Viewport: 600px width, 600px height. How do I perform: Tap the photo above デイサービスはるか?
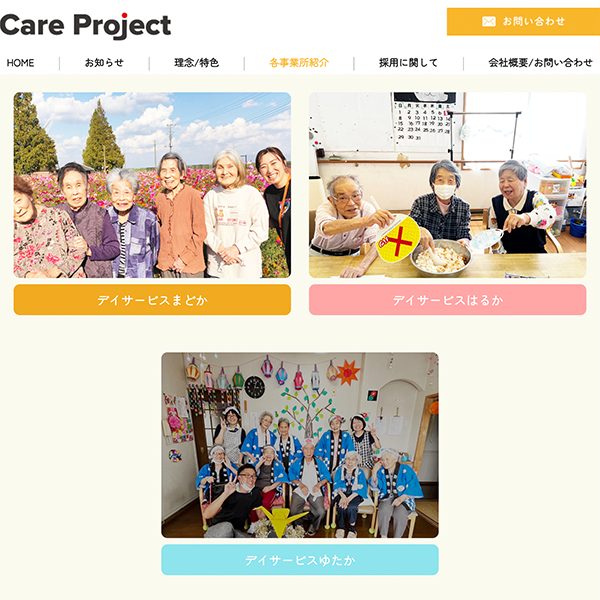click(x=447, y=185)
